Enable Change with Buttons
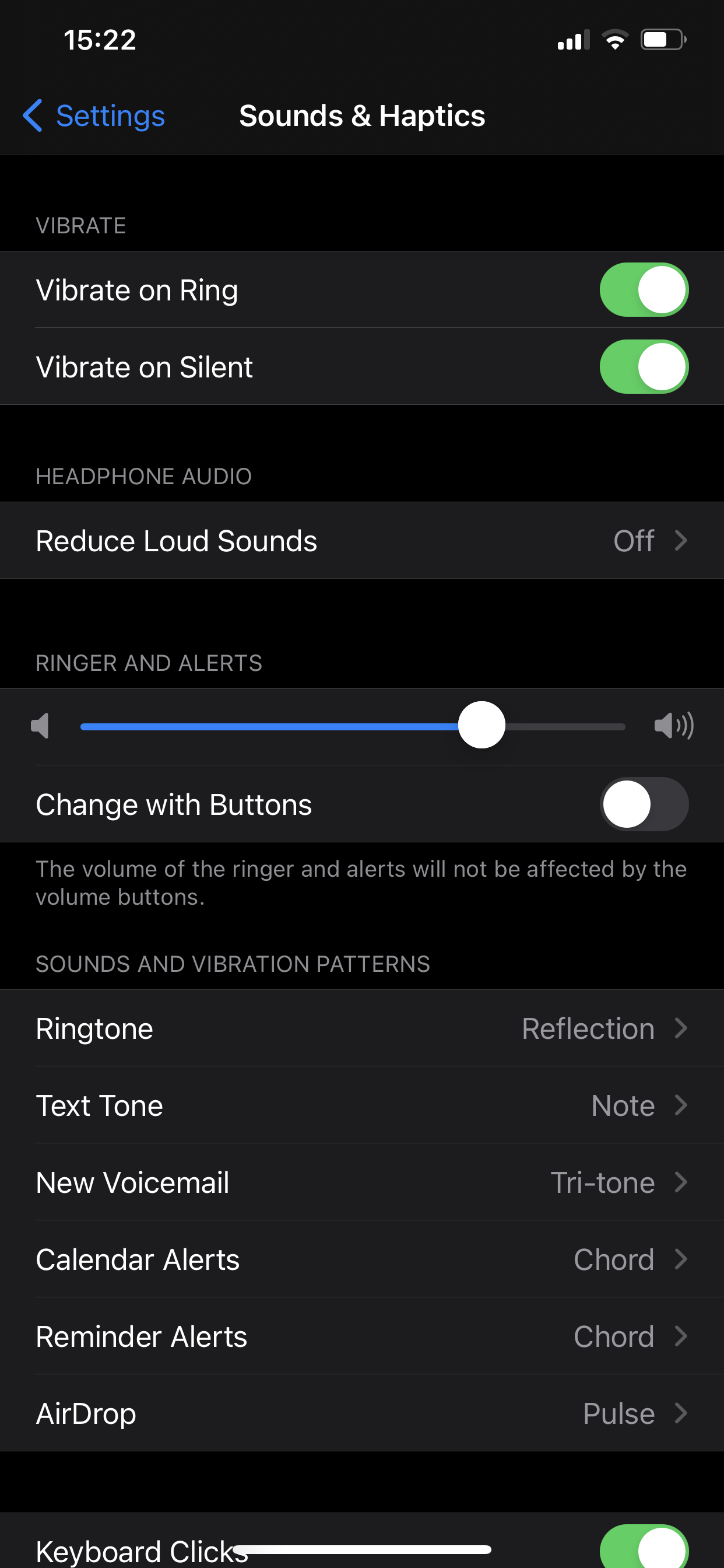Image resolution: width=724 pixels, height=1568 pixels. [x=643, y=804]
